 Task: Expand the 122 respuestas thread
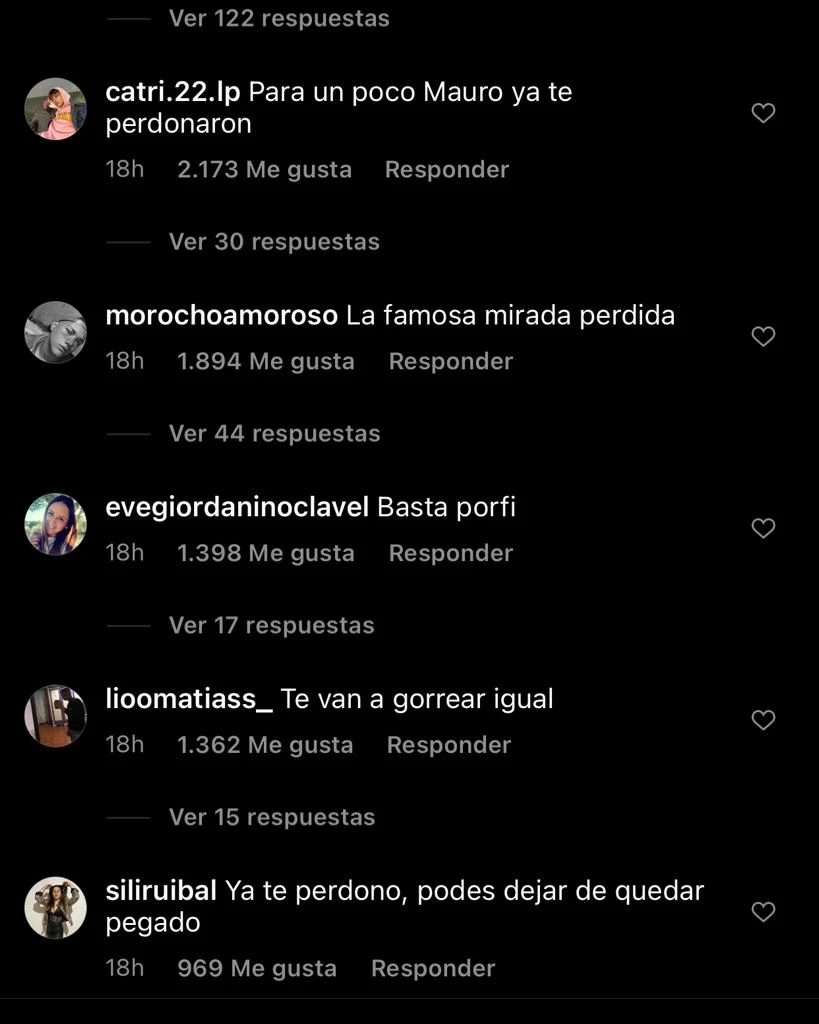[x=278, y=19]
